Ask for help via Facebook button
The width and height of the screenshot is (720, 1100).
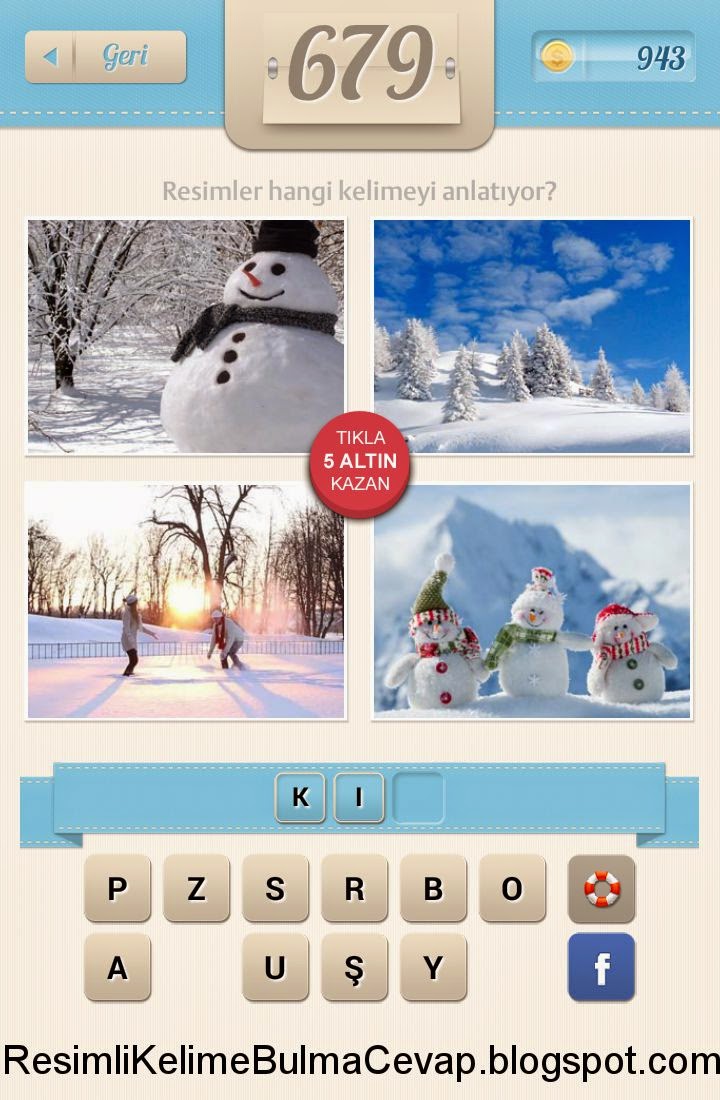(x=601, y=967)
